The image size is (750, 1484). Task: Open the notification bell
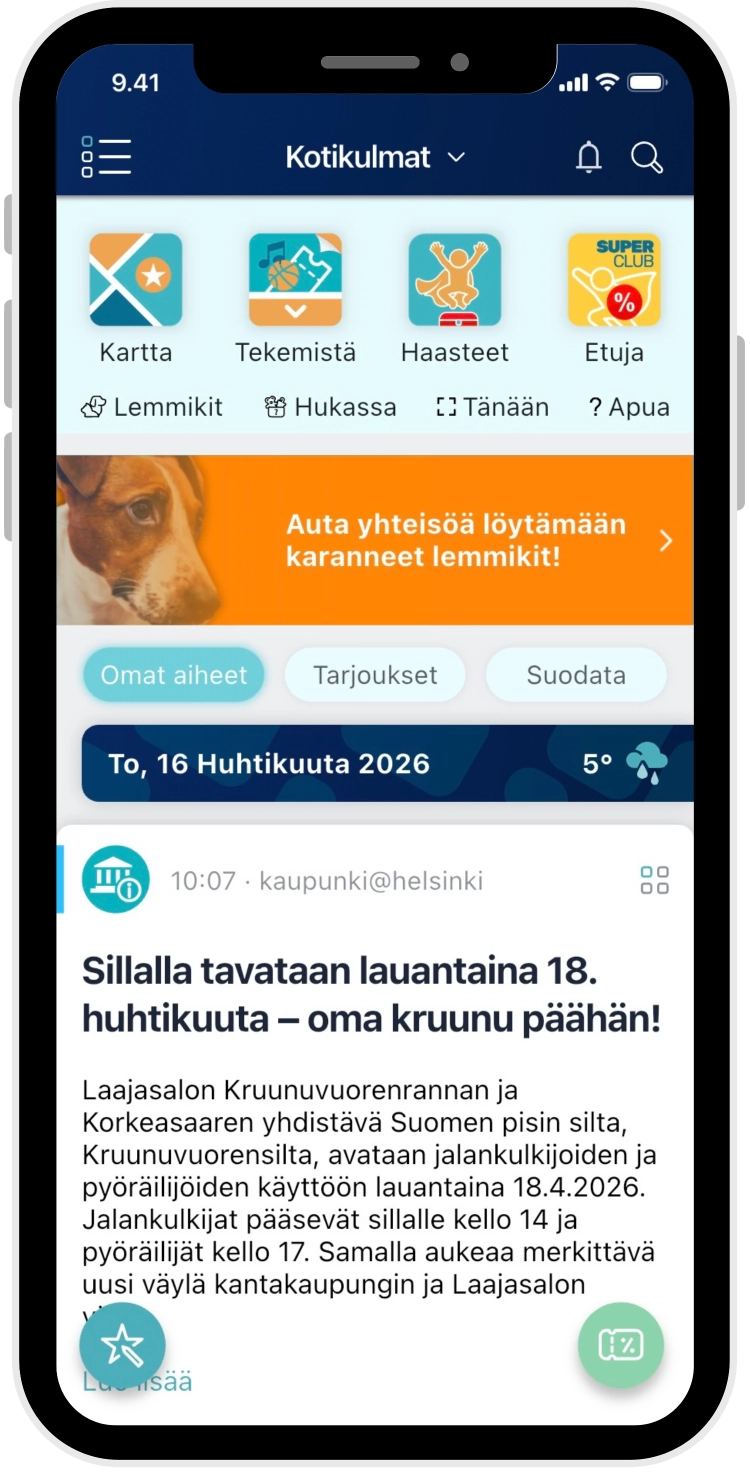[x=589, y=157]
